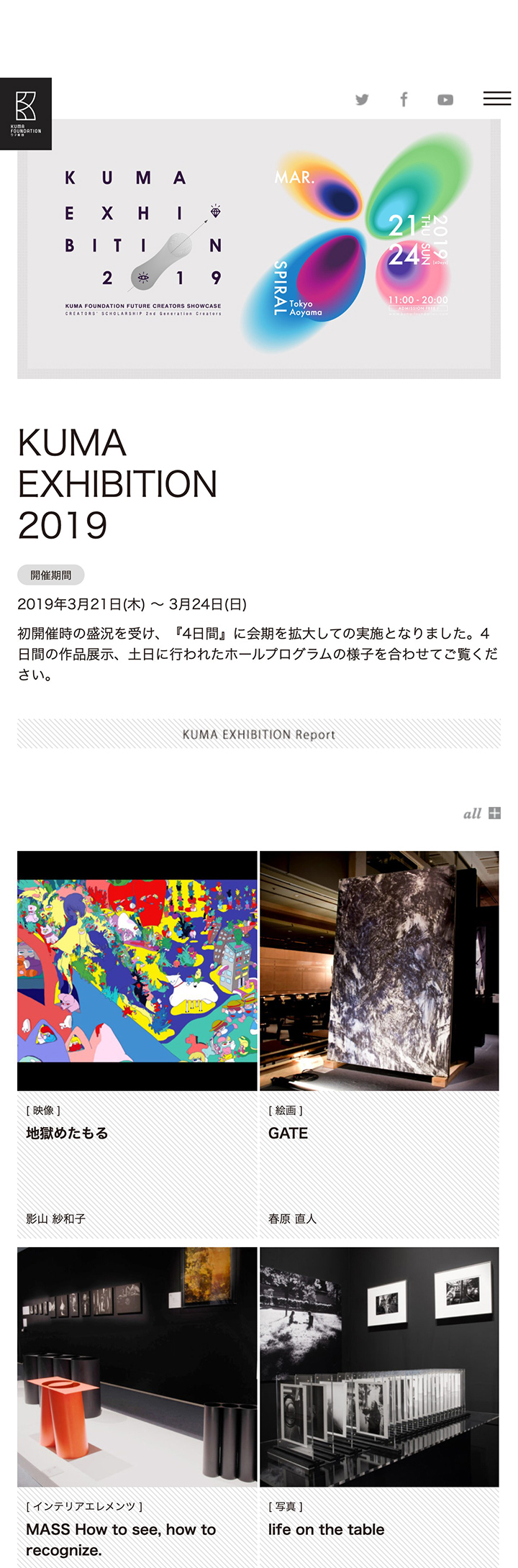Open KUMA EXHIBITION Report
The width and height of the screenshot is (518, 1568).
pyautogui.click(x=259, y=734)
